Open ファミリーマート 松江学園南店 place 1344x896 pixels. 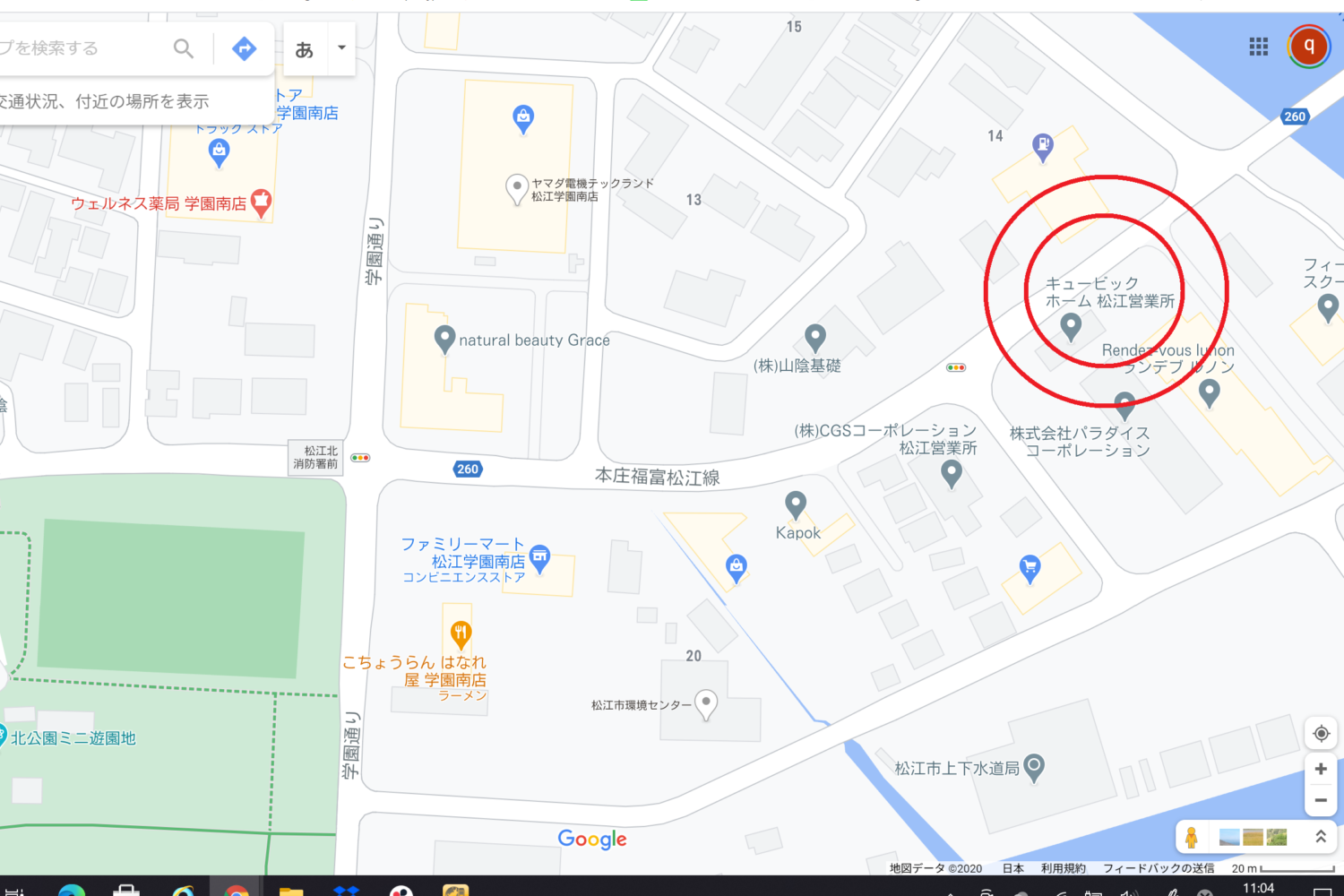(x=539, y=557)
